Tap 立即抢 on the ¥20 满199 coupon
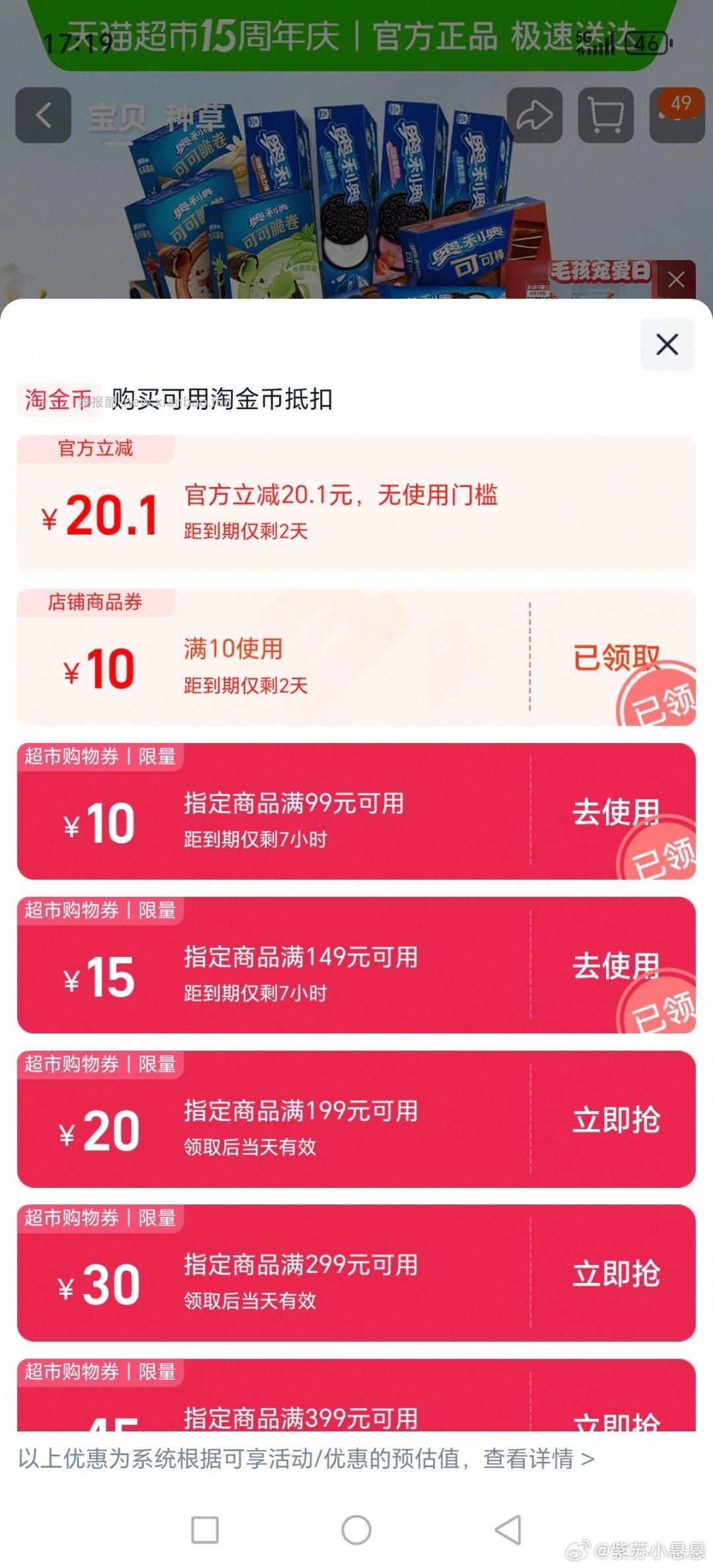This screenshot has width=713, height=1568. point(617,1117)
